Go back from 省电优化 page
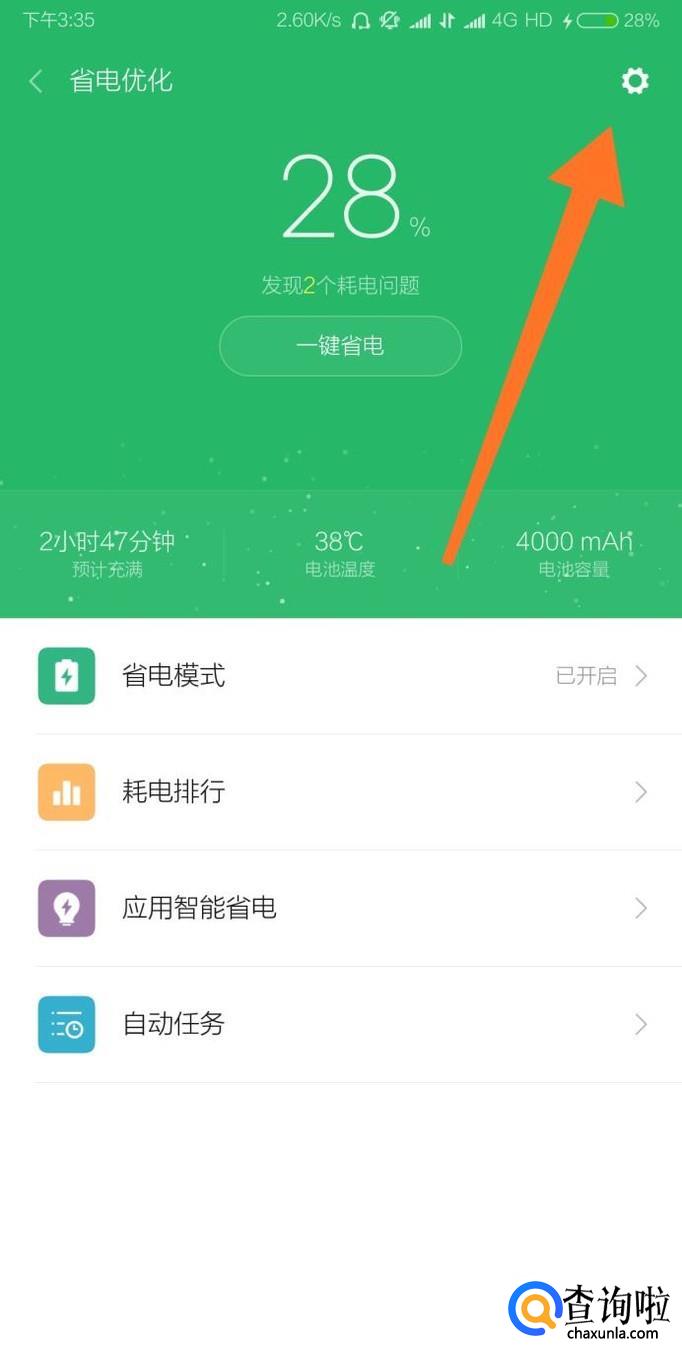This screenshot has width=682, height=1364. (37, 81)
